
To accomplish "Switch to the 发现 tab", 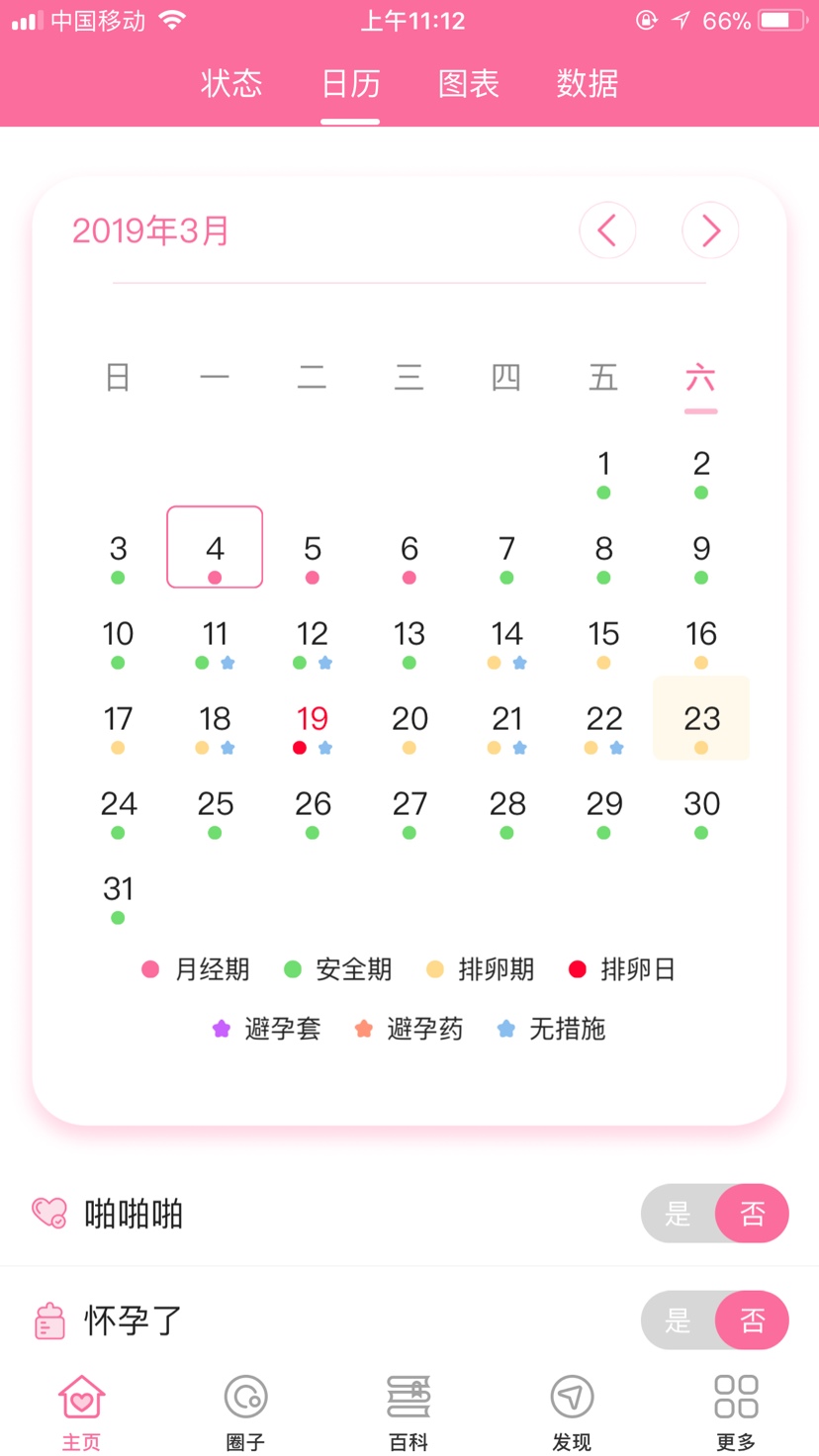I will pos(572,1411).
